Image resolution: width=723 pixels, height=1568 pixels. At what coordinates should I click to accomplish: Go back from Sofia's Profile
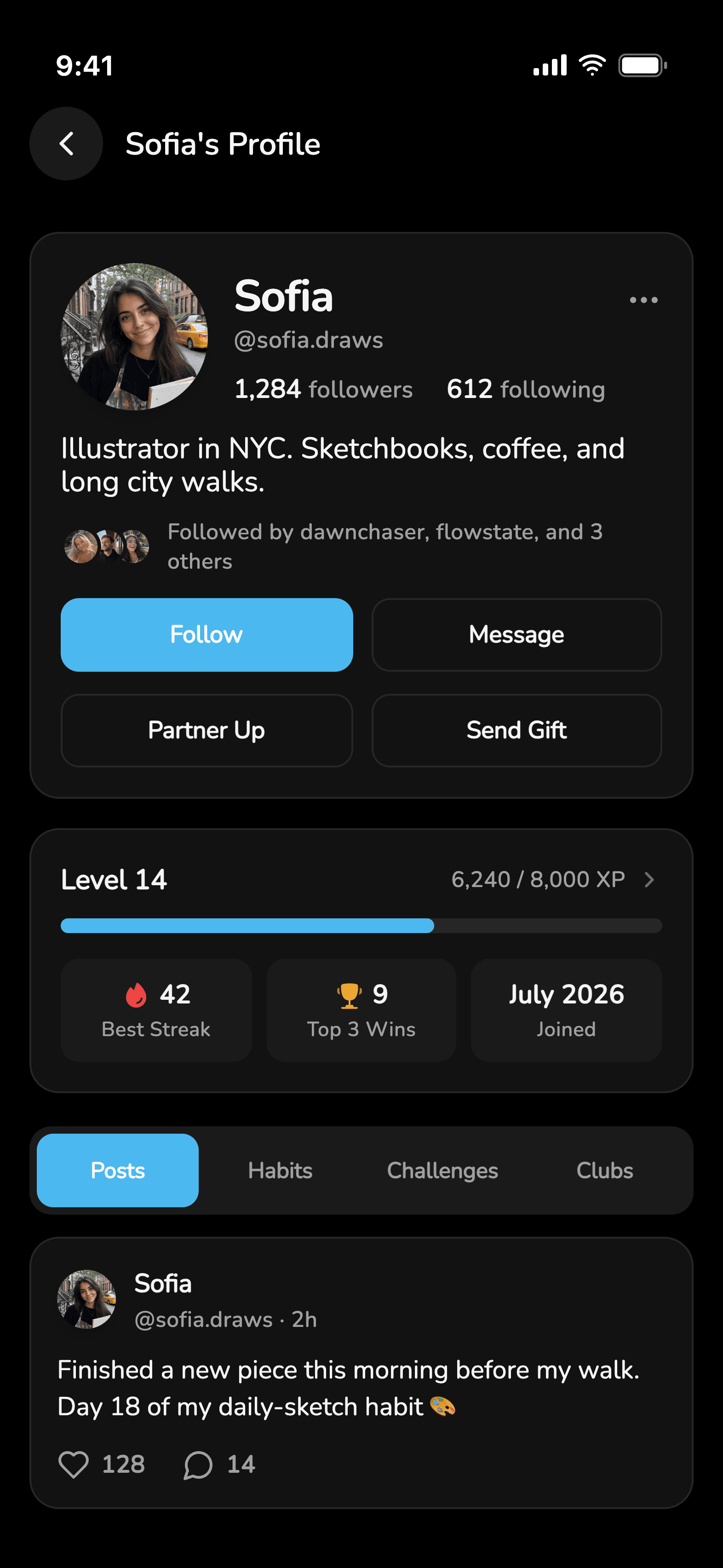coord(66,144)
